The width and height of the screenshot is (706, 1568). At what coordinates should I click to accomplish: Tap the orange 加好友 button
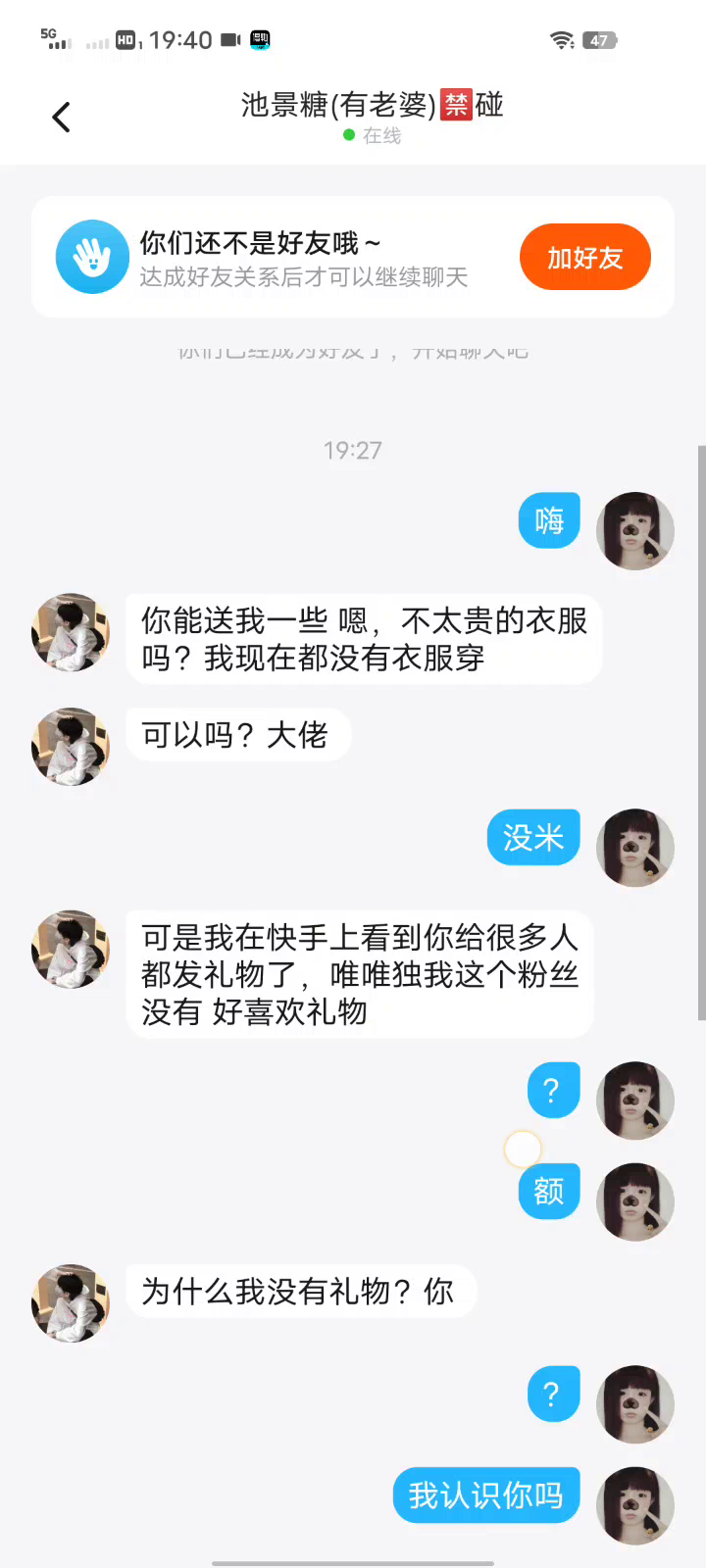[584, 258]
